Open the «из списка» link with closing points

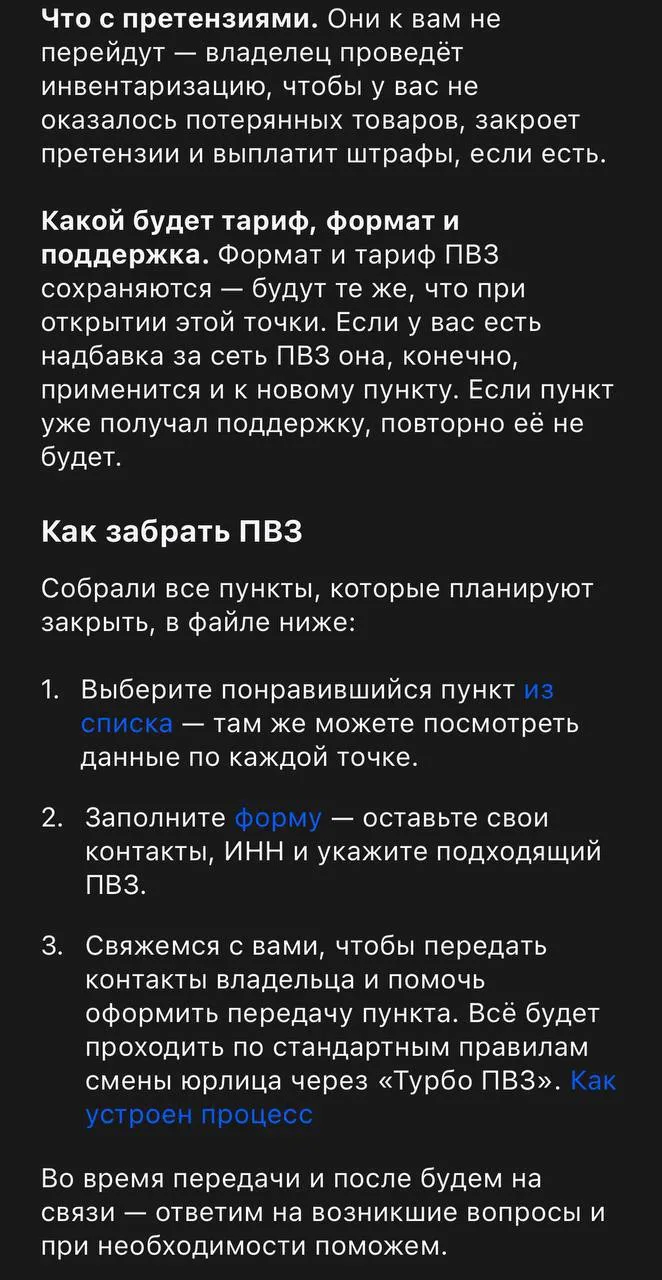126,723
